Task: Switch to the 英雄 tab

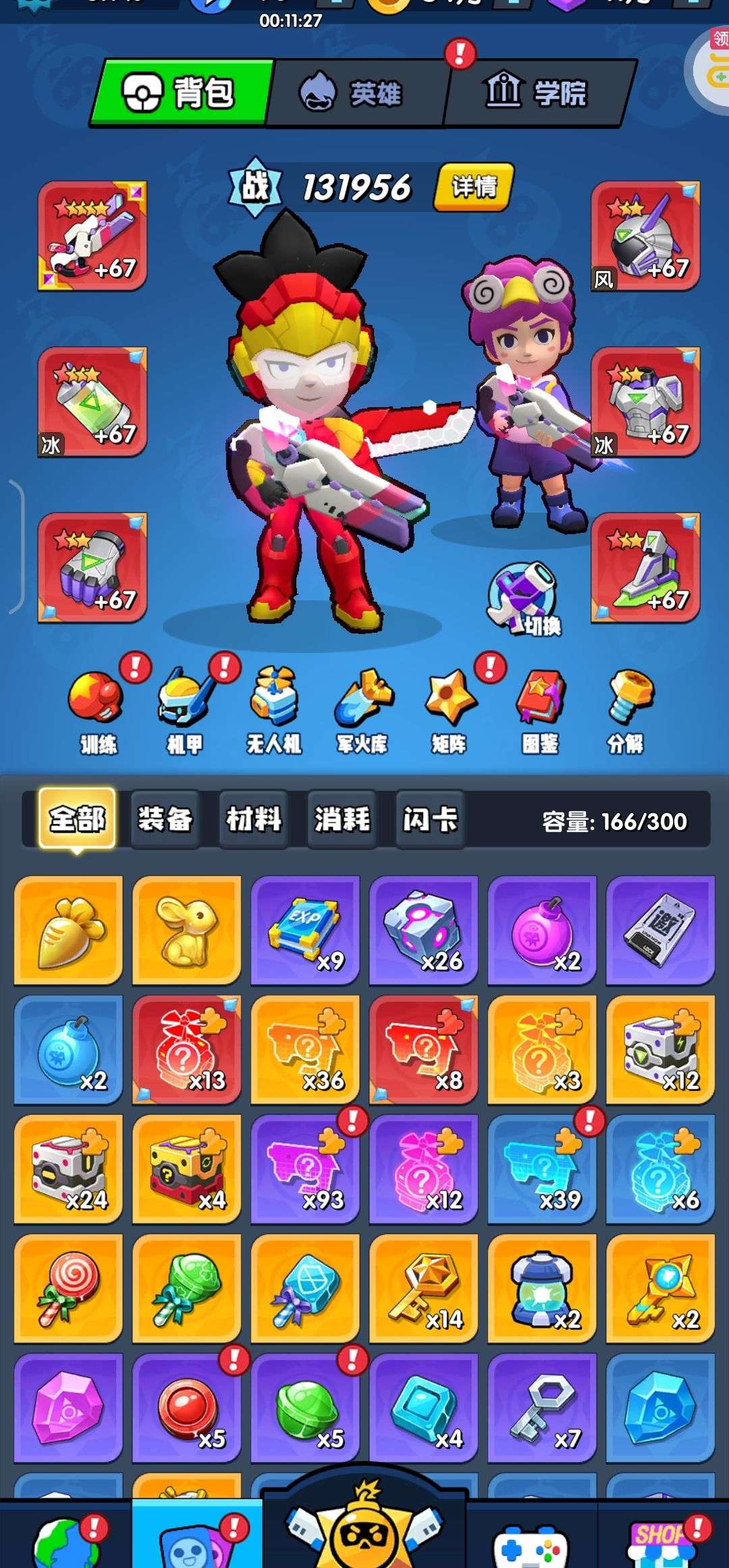Action: [358, 93]
